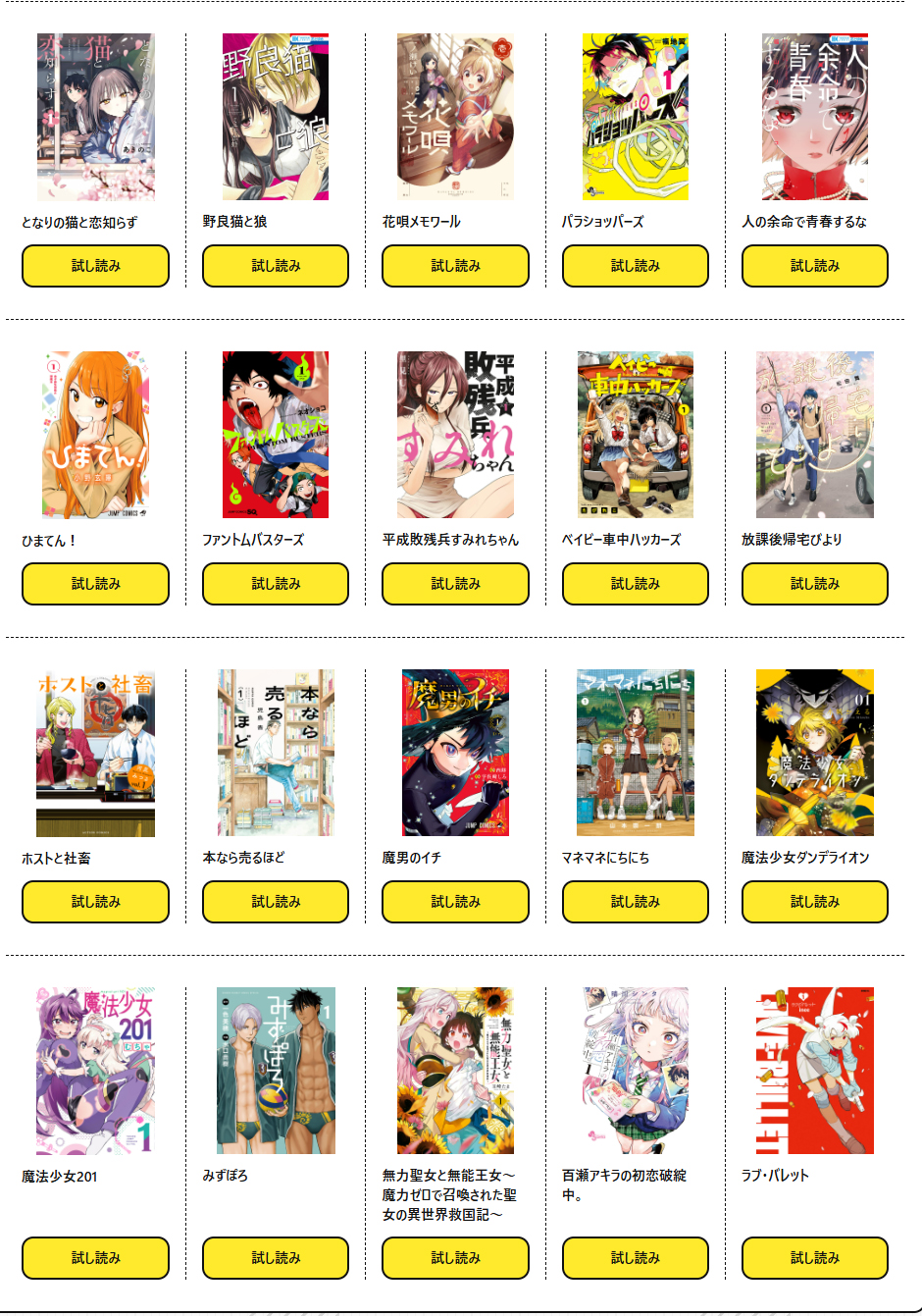Tap 試し読み under ファントムバスターズ
922x1316 pixels.
point(276,584)
